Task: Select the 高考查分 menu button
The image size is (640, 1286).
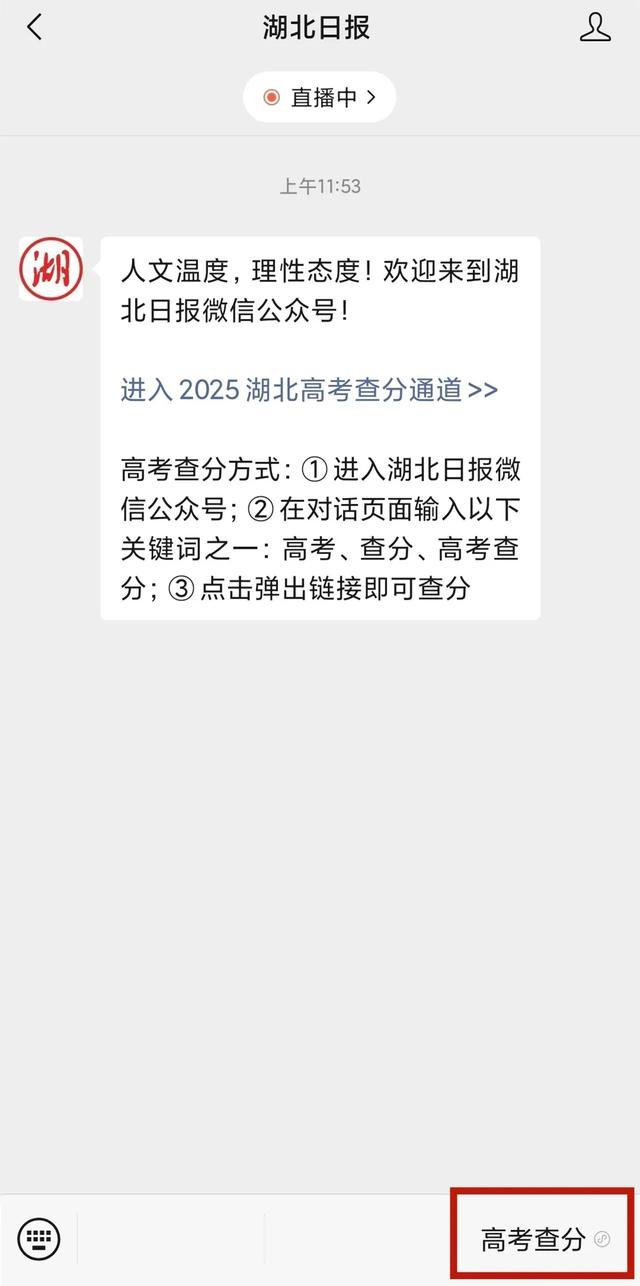Action: [x=543, y=1239]
